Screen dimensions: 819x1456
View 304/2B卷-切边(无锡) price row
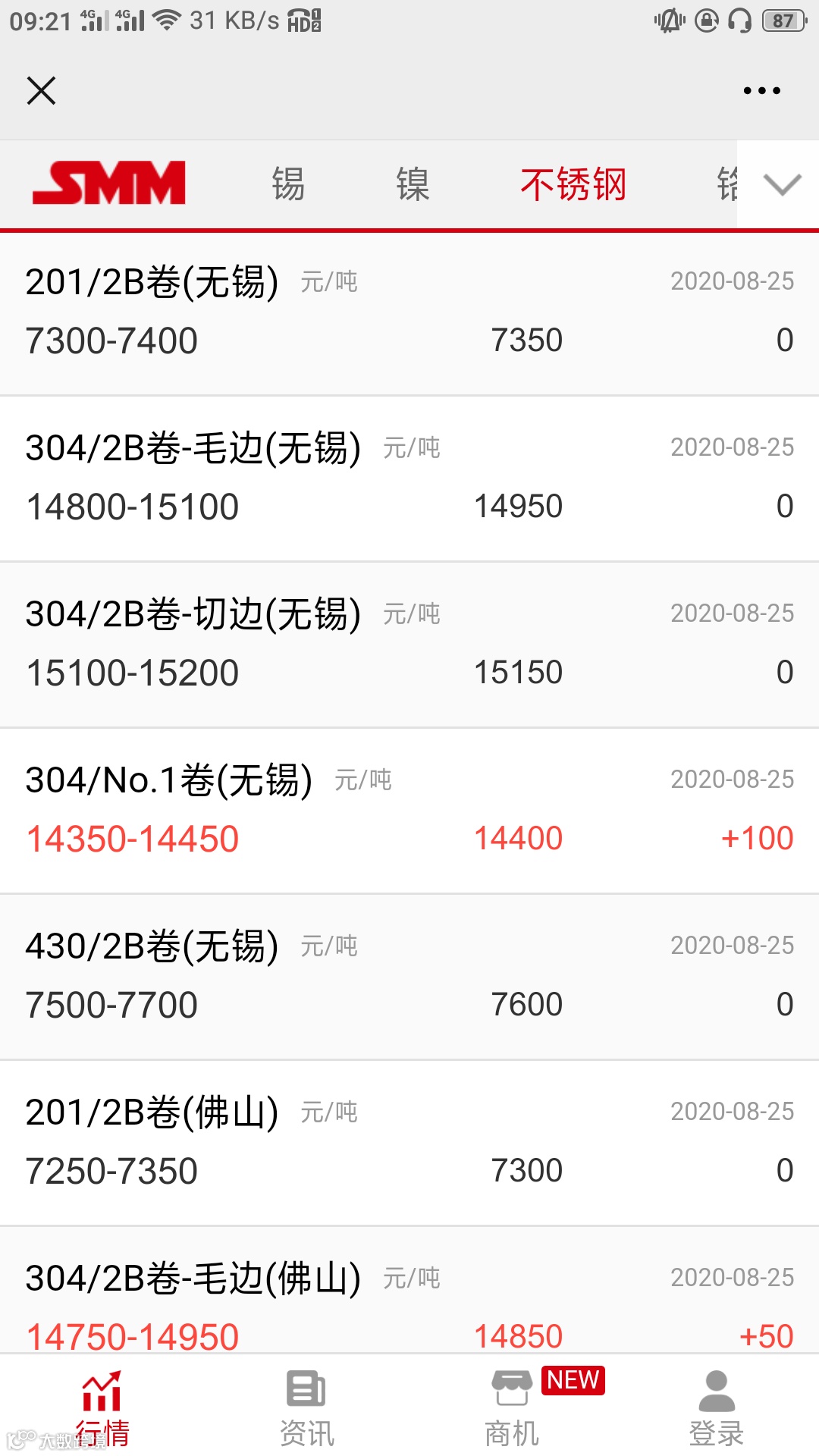point(409,645)
